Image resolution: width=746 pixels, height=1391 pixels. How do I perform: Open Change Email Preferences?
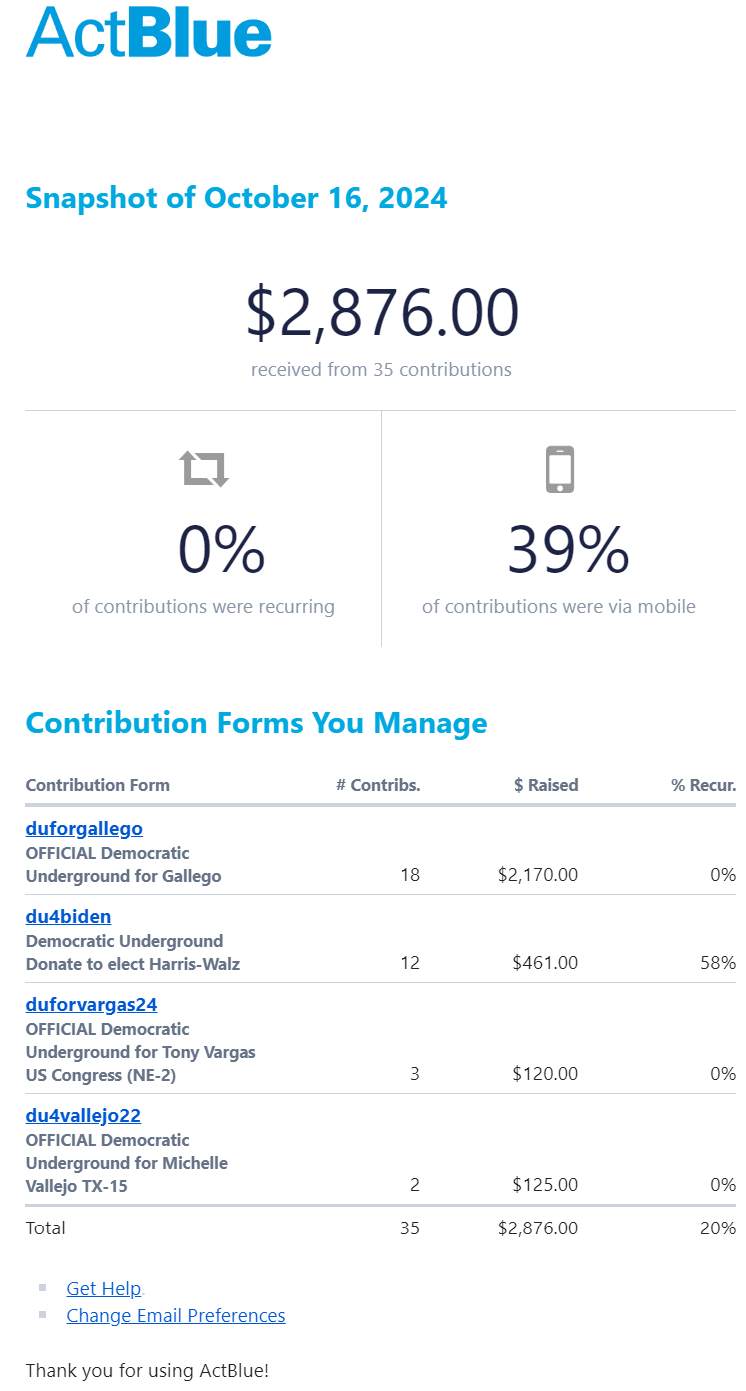pos(175,1316)
